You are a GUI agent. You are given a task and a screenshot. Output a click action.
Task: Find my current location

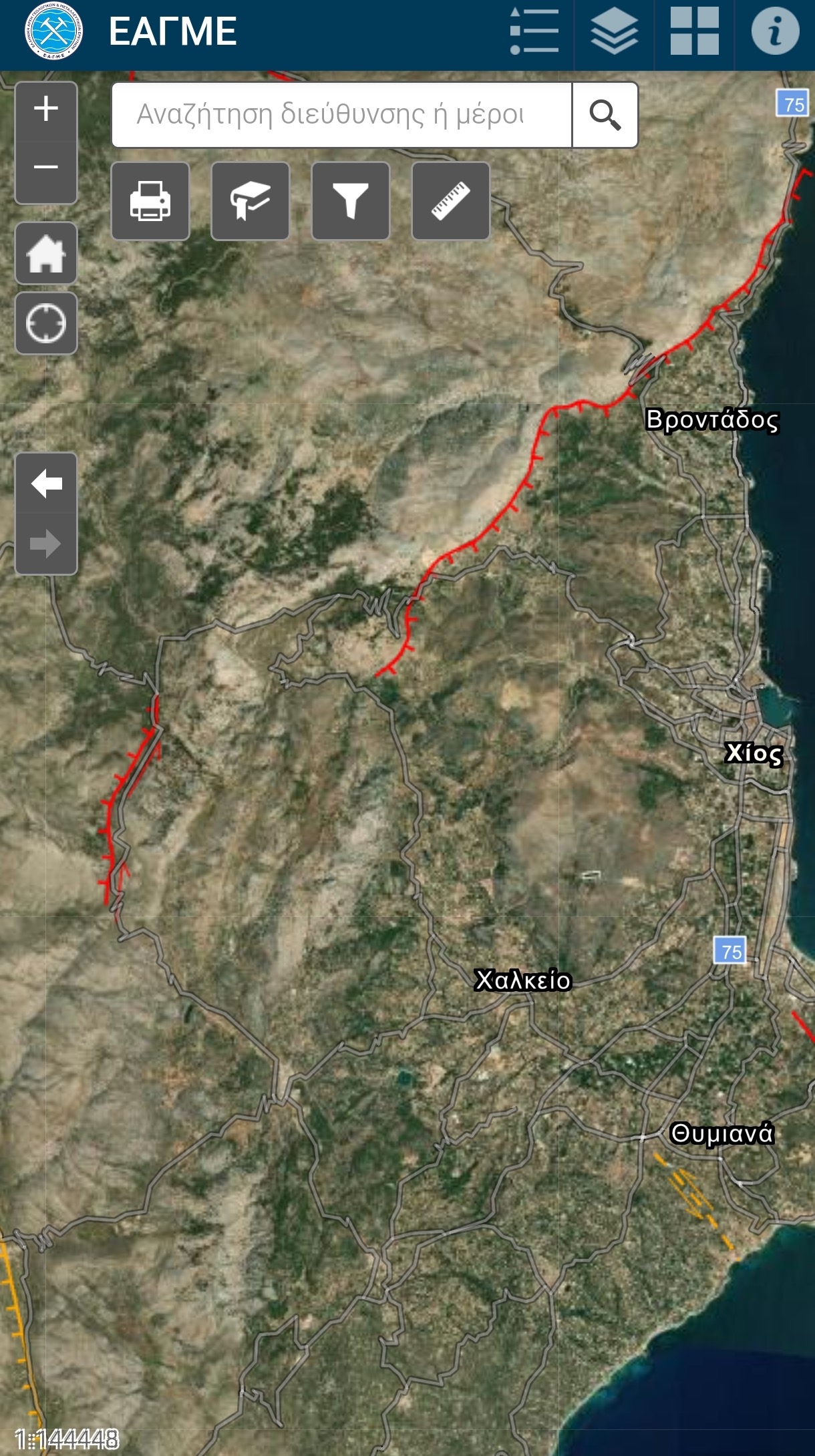coord(46,324)
